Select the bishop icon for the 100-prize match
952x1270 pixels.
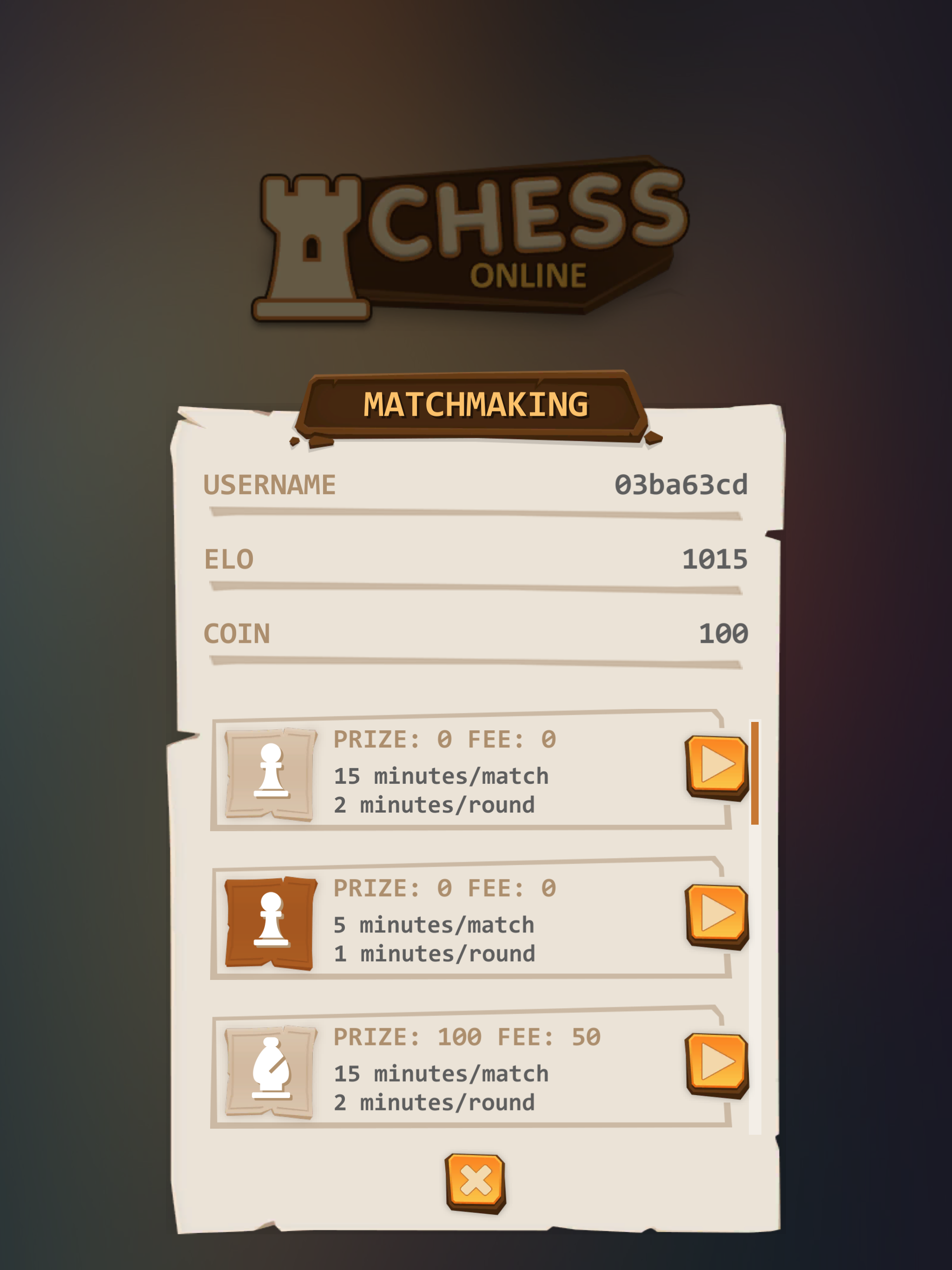click(270, 1068)
